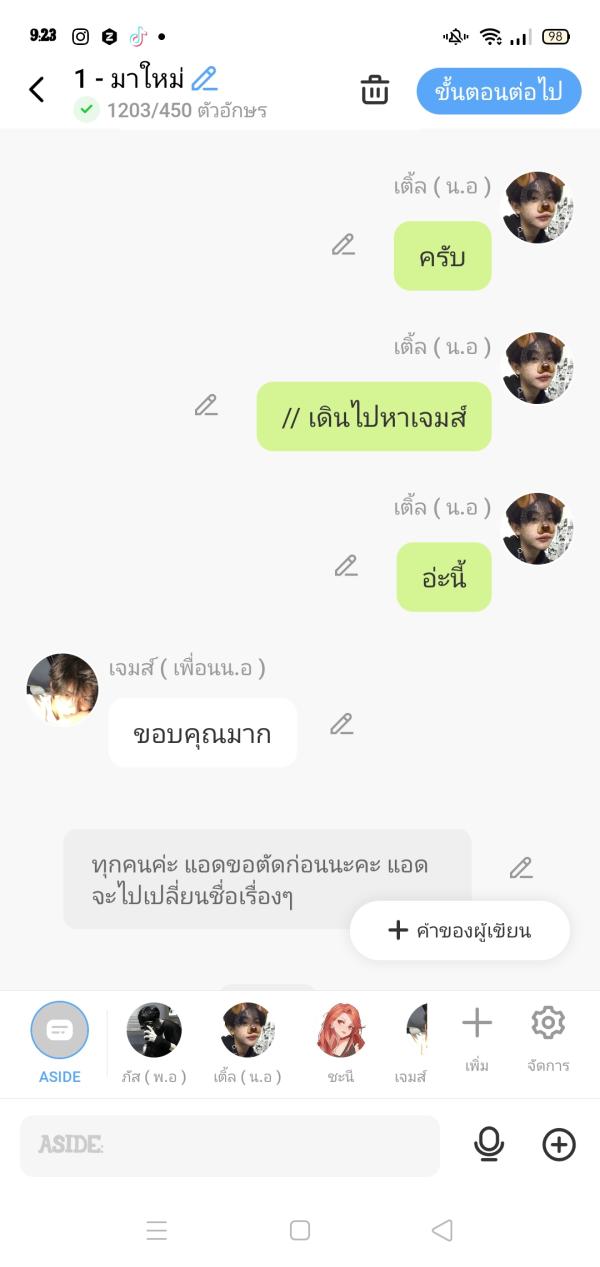This screenshot has width=600, height=1267.
Task: Pick the character ชะนี
Action: [x=341, y=1031]
